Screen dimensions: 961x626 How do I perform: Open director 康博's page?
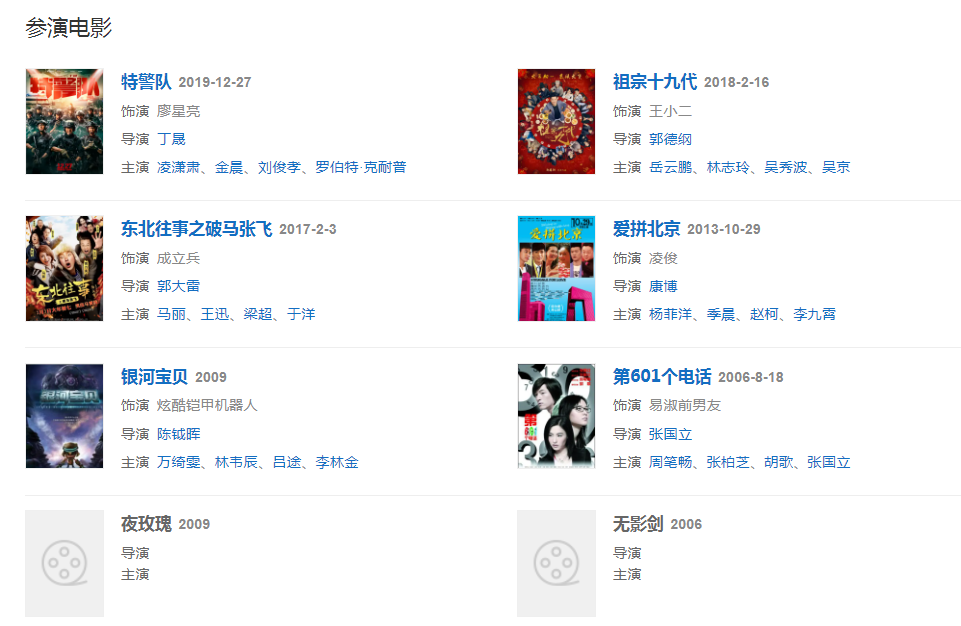(x=663, y=286)
